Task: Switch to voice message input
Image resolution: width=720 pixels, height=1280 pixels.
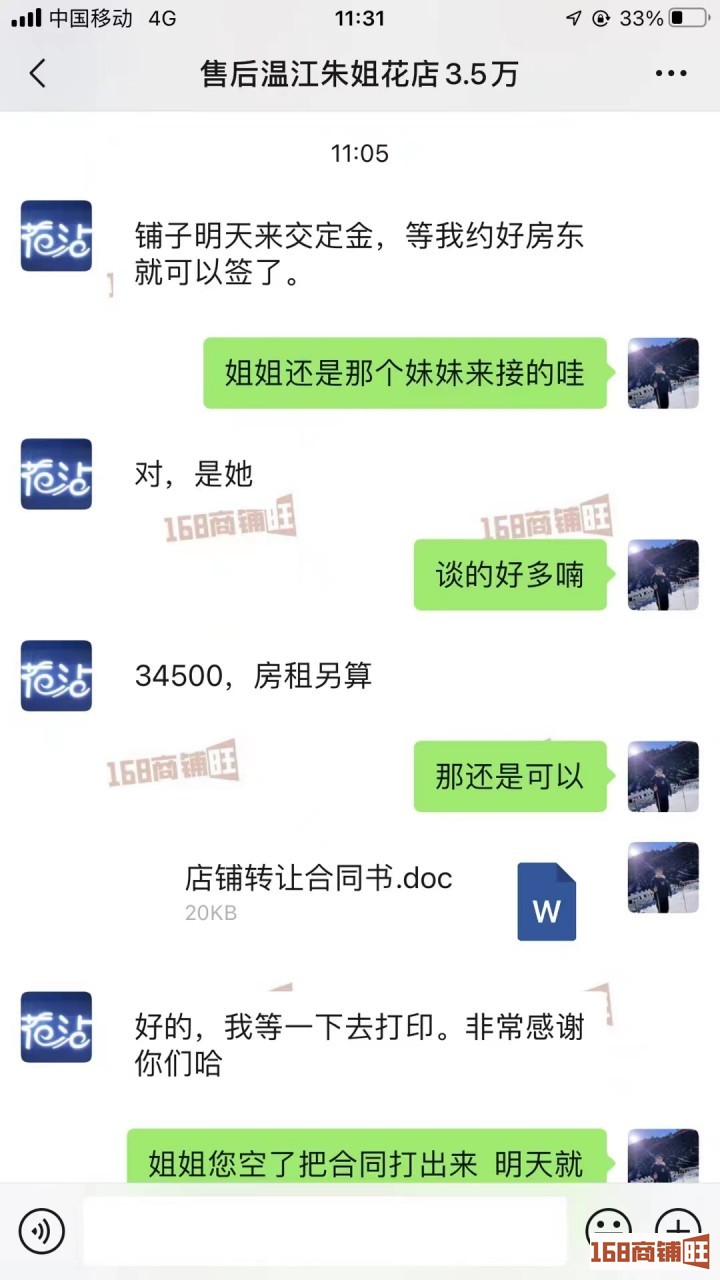Action: (x=41, y=1230)
